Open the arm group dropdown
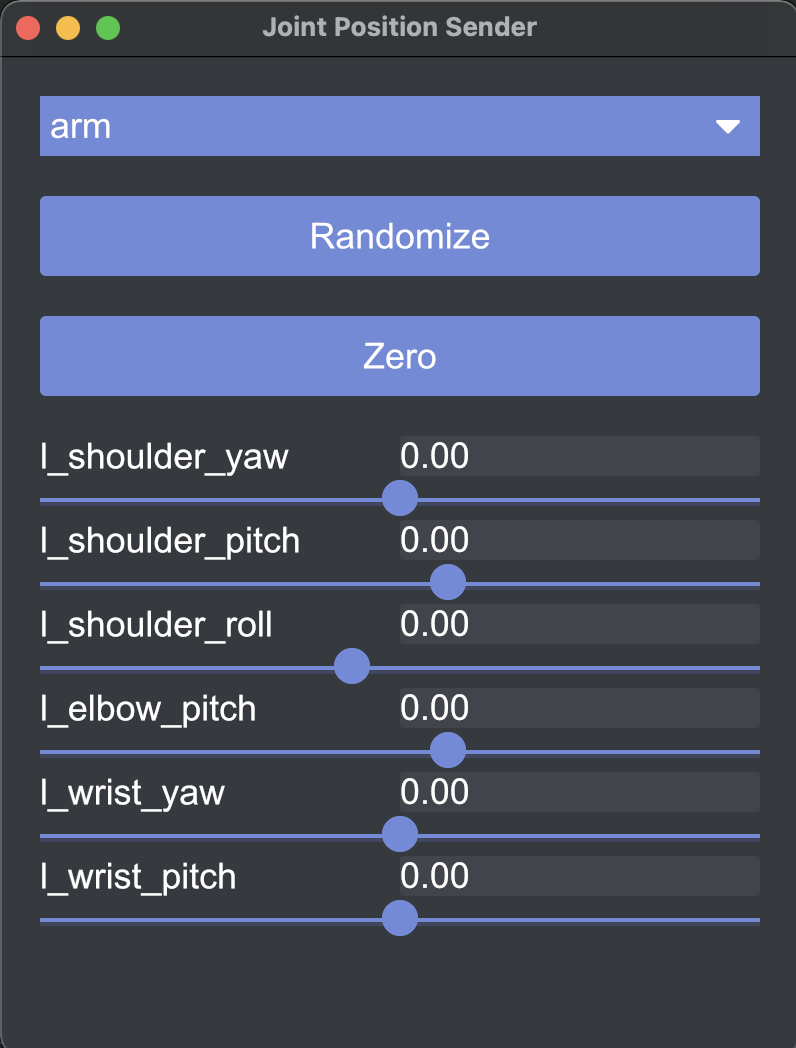The height and width of the screenshot is (1048, 796). tap(400, 127)
